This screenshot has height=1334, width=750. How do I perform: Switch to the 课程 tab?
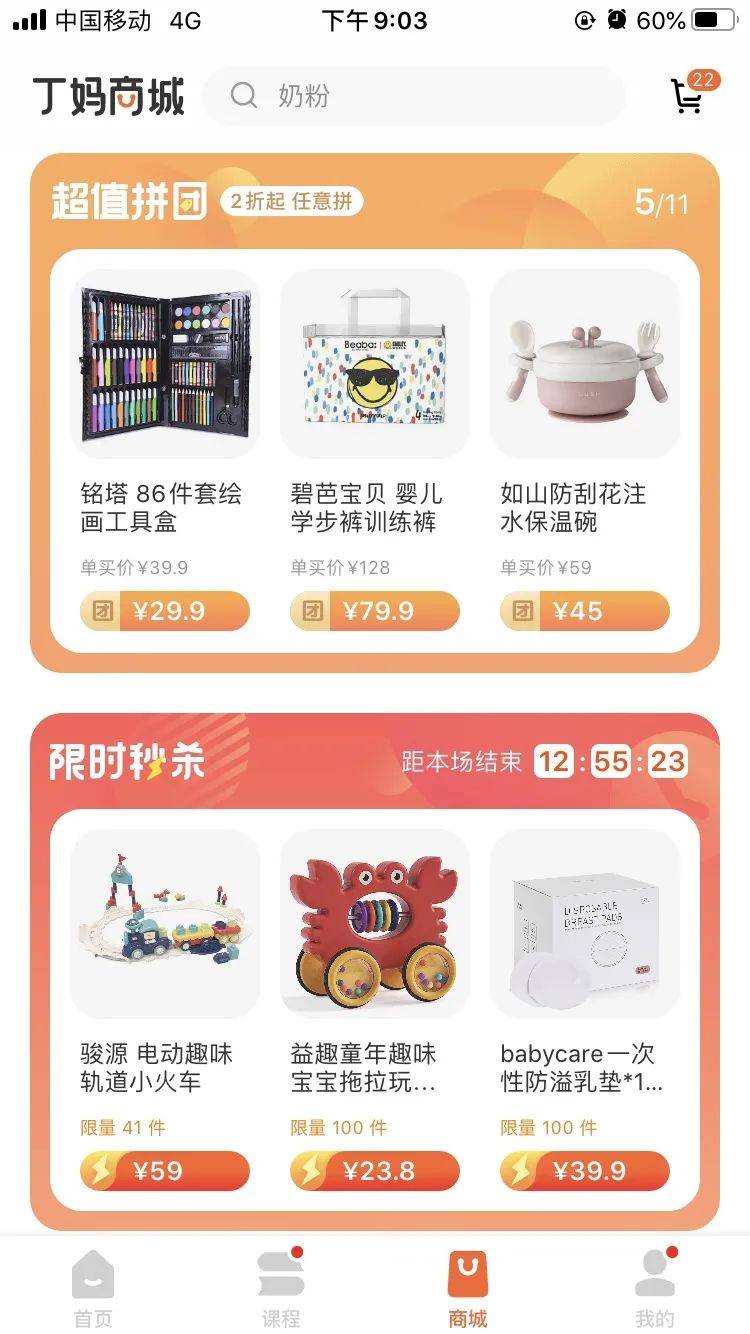pyautogui.click(x=281, y=1288)
